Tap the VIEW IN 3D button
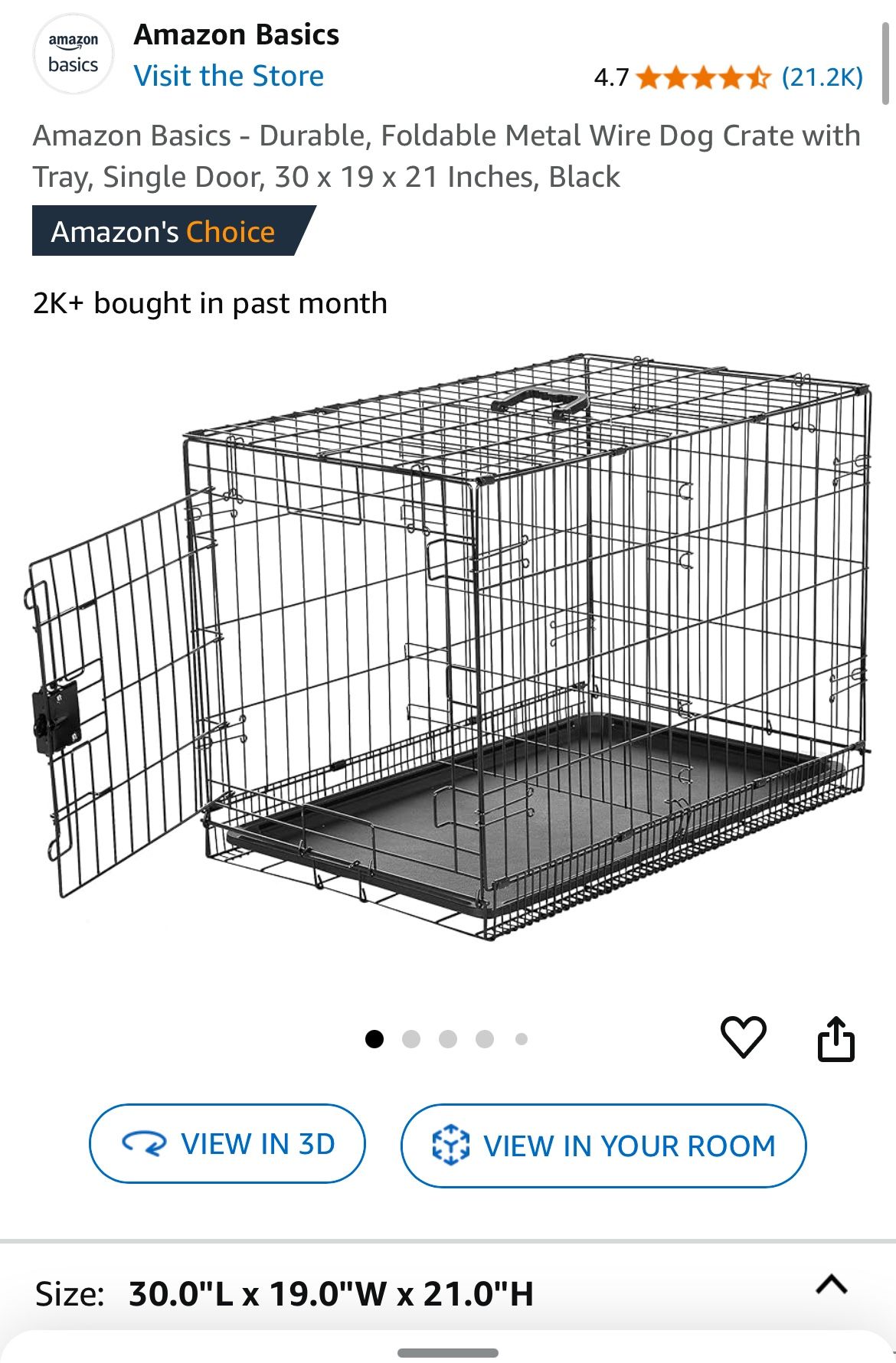The width and height of the screenshot is (896, 1363). pyautogui.click(x=227, y=1144)
